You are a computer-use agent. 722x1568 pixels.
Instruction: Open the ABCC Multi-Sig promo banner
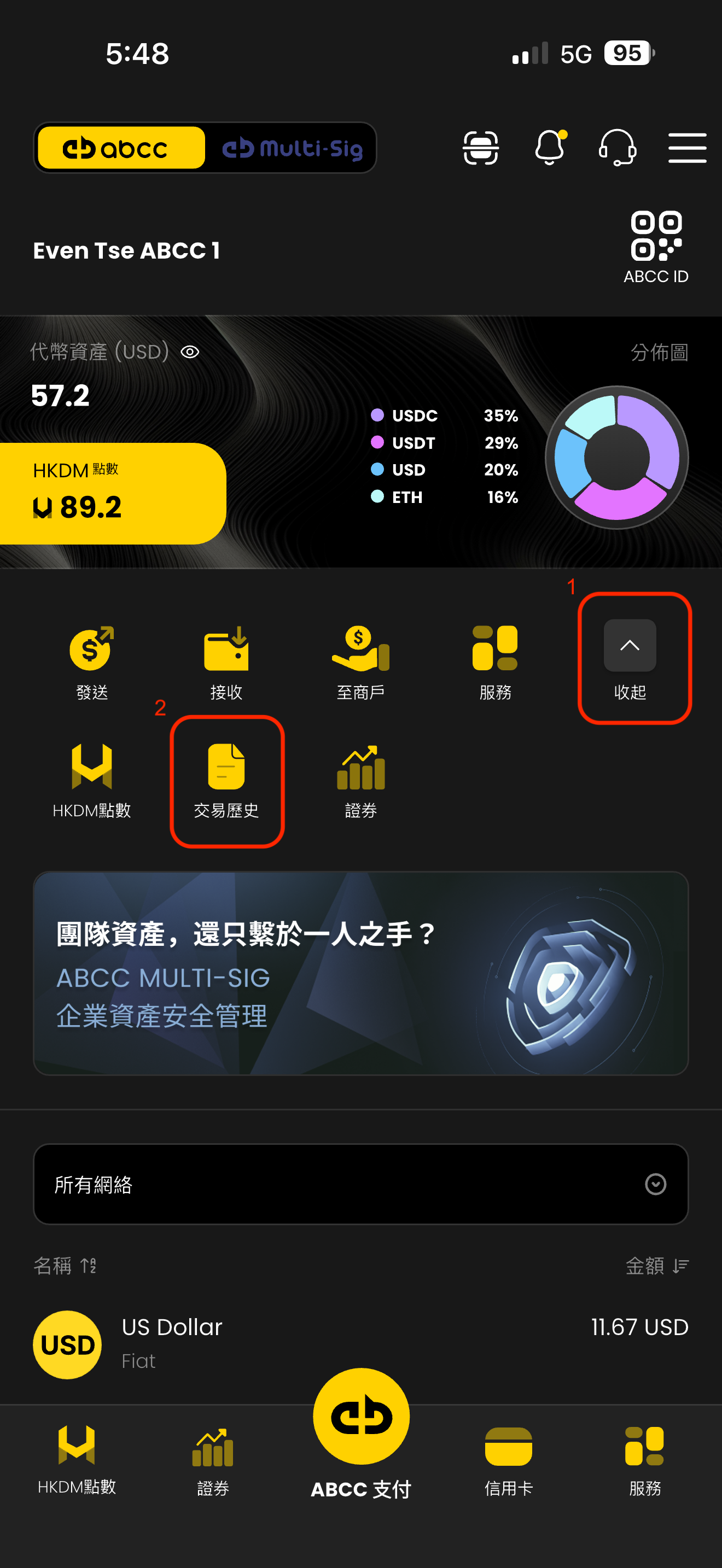coord(360,973)
